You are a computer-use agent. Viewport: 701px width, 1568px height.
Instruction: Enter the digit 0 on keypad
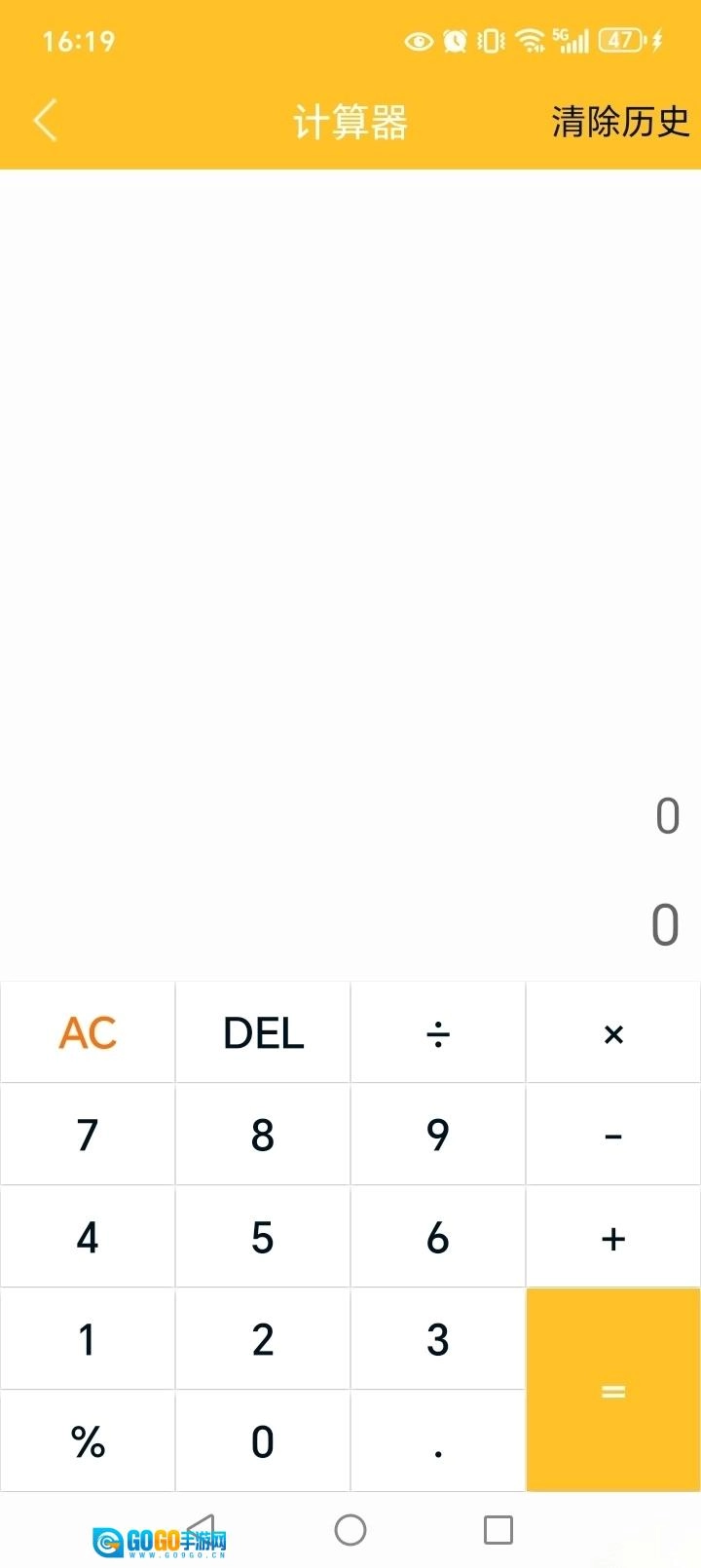[263, 1441]
